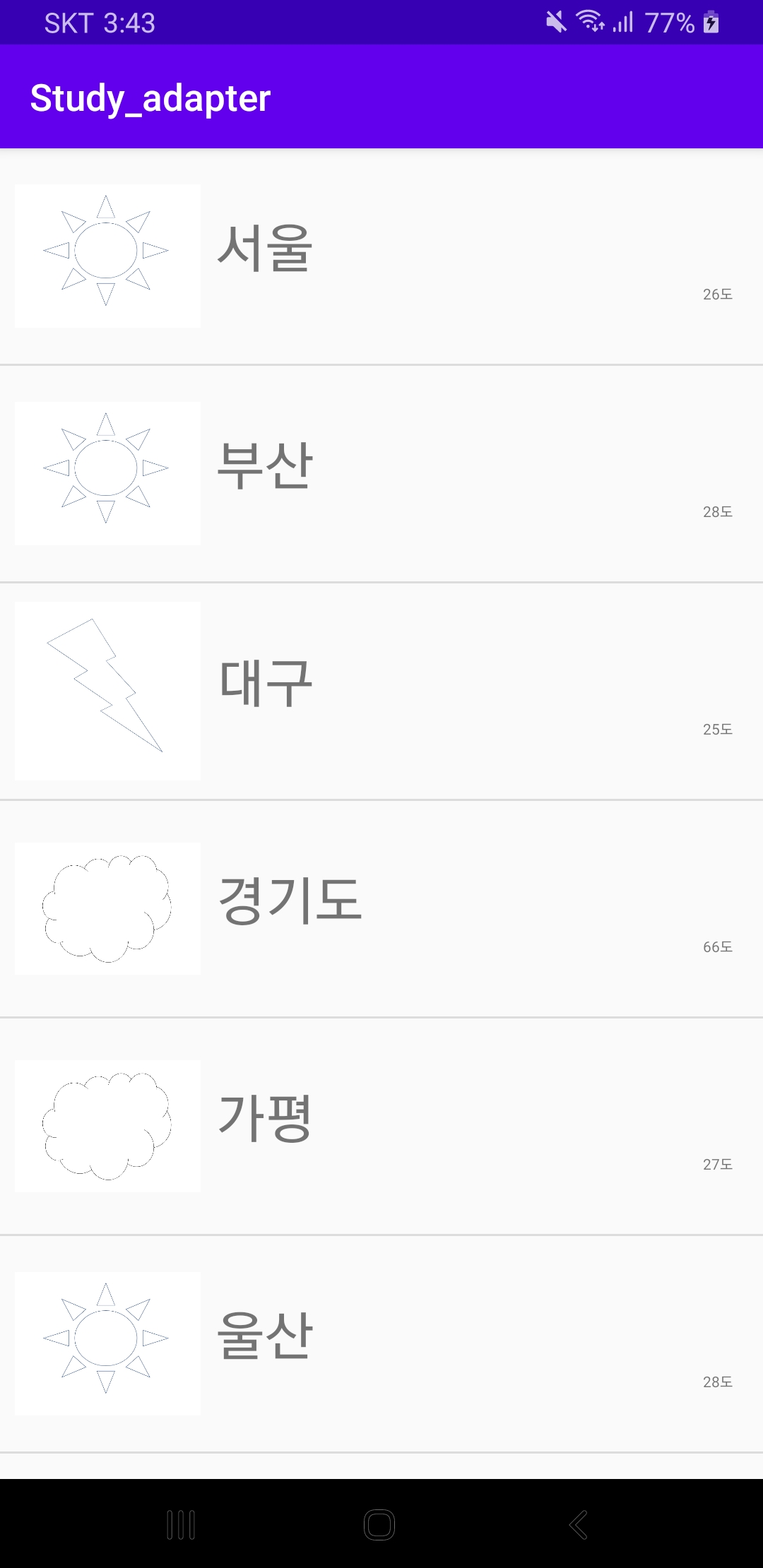The width and height of the screenshot is (763, 1568).
Task: Tap the 대구 row with lightning icon
Action: pyautogui.click(x=381, y=691)
